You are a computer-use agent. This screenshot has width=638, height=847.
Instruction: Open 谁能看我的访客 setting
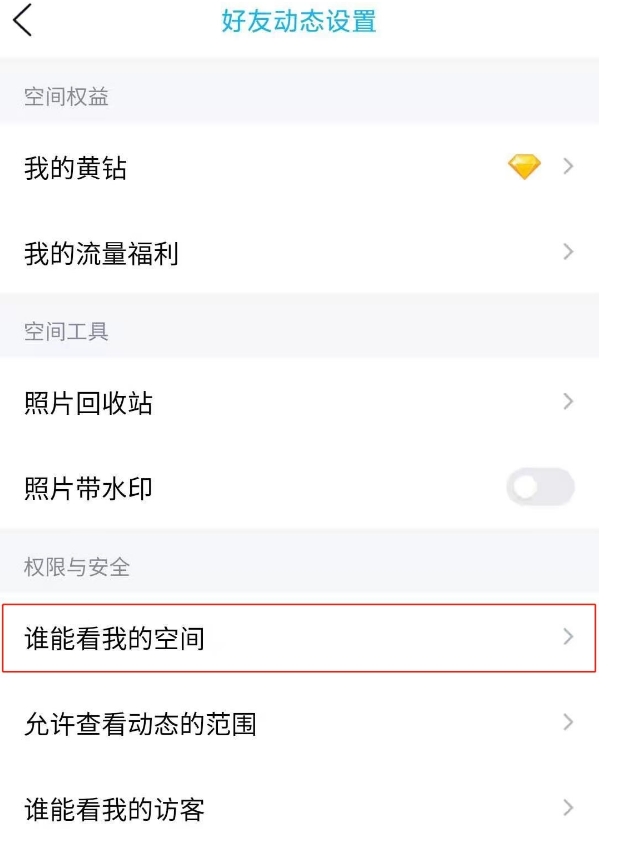300,808
